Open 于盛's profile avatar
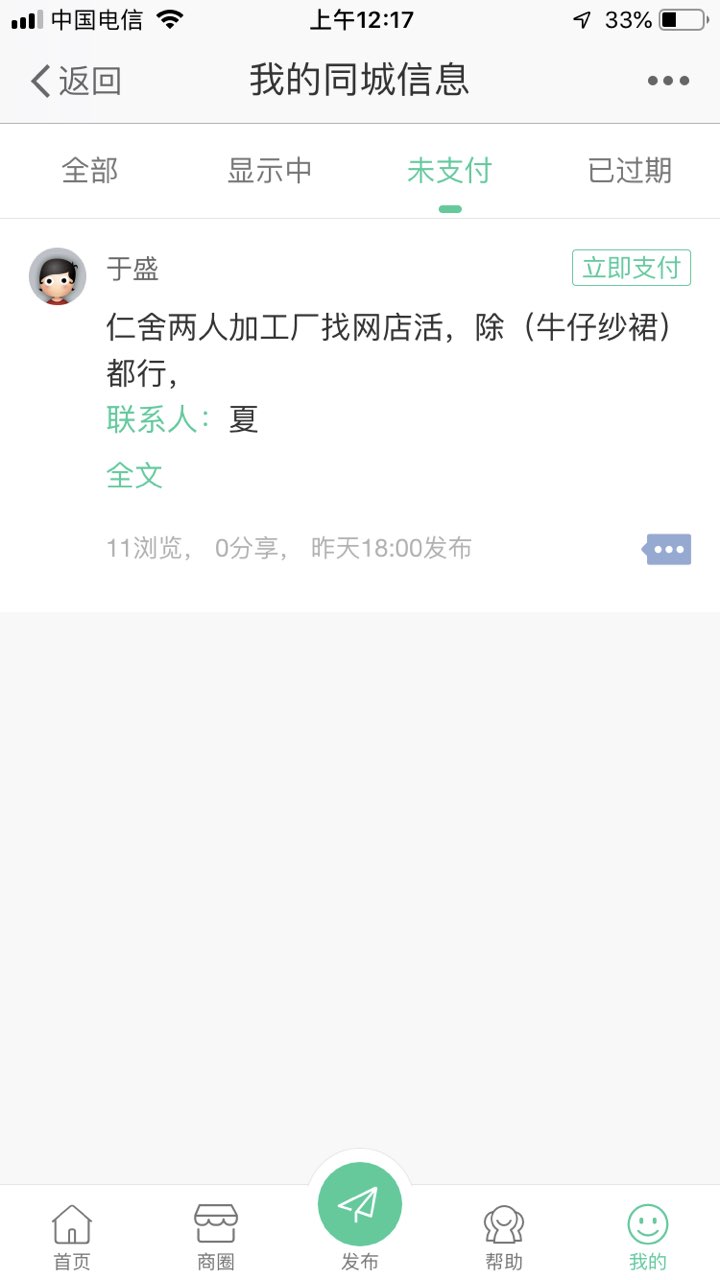 (58, 276)
